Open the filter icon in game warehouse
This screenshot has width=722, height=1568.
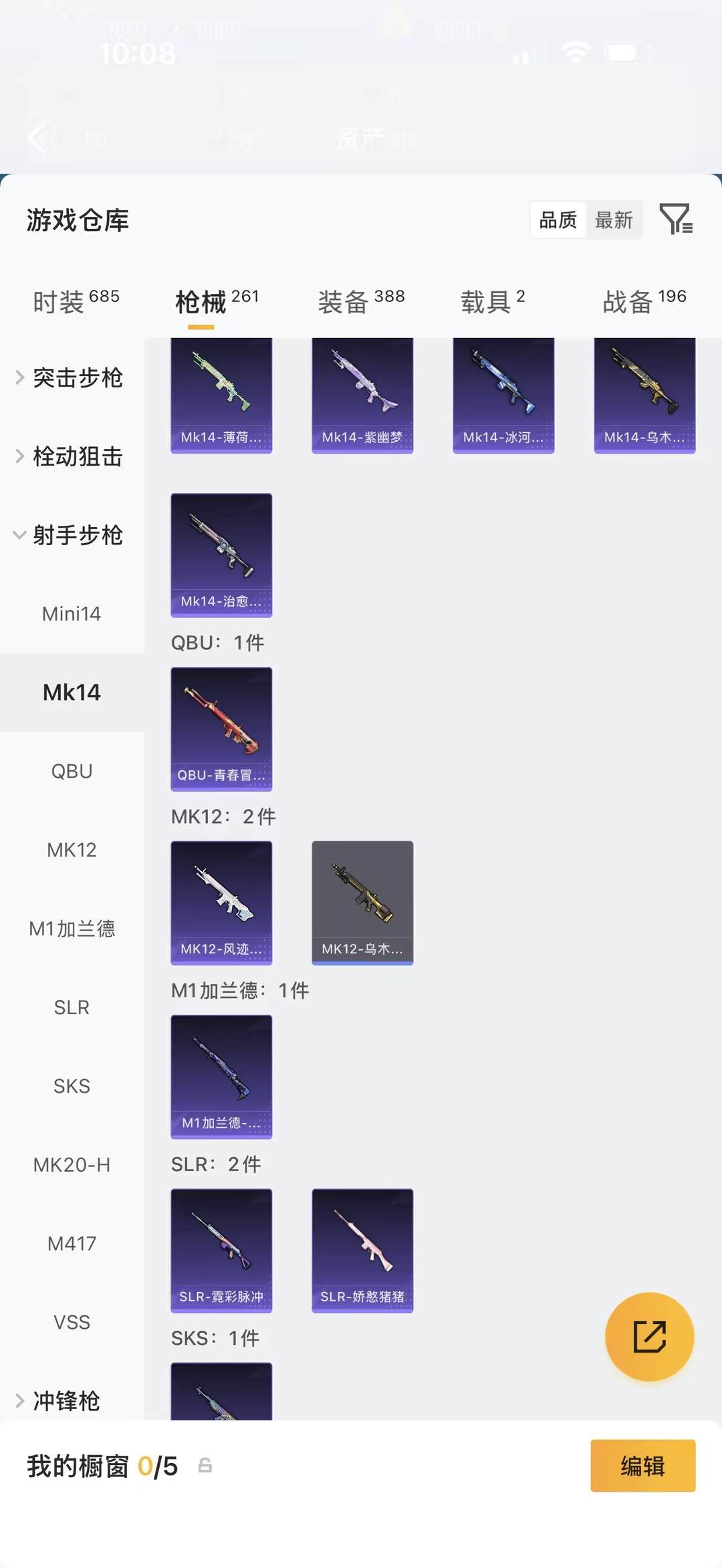[676, 219]
